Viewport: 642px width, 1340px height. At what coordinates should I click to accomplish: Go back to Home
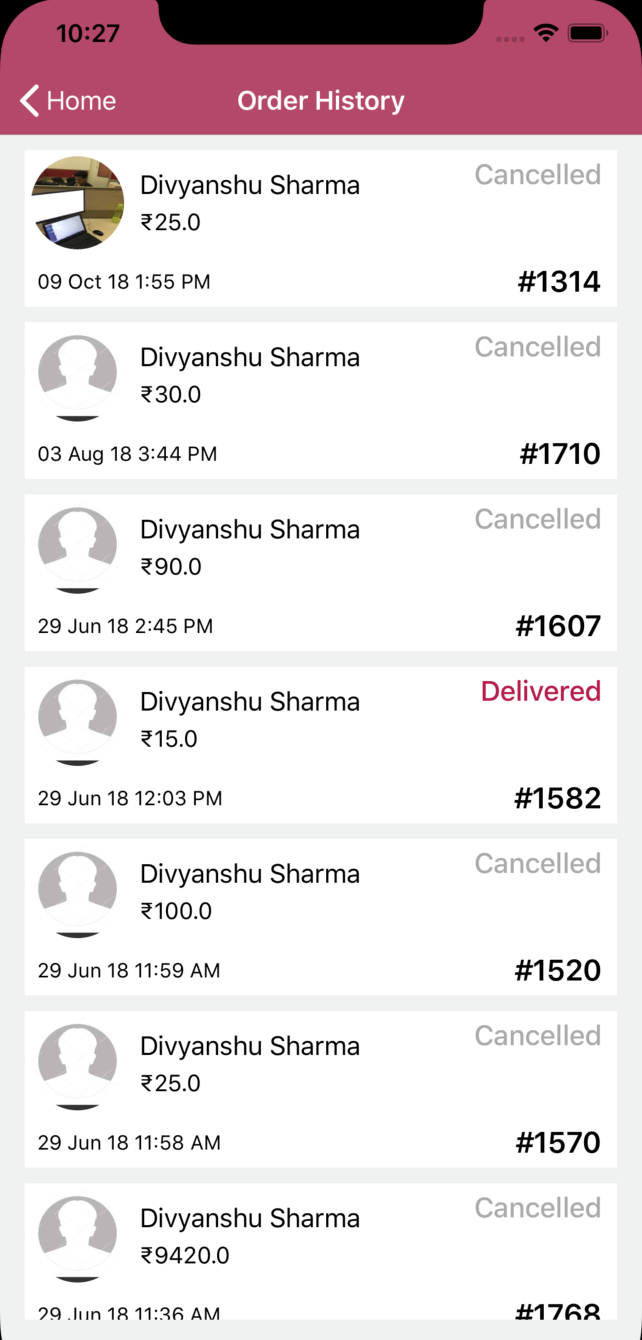68,101
